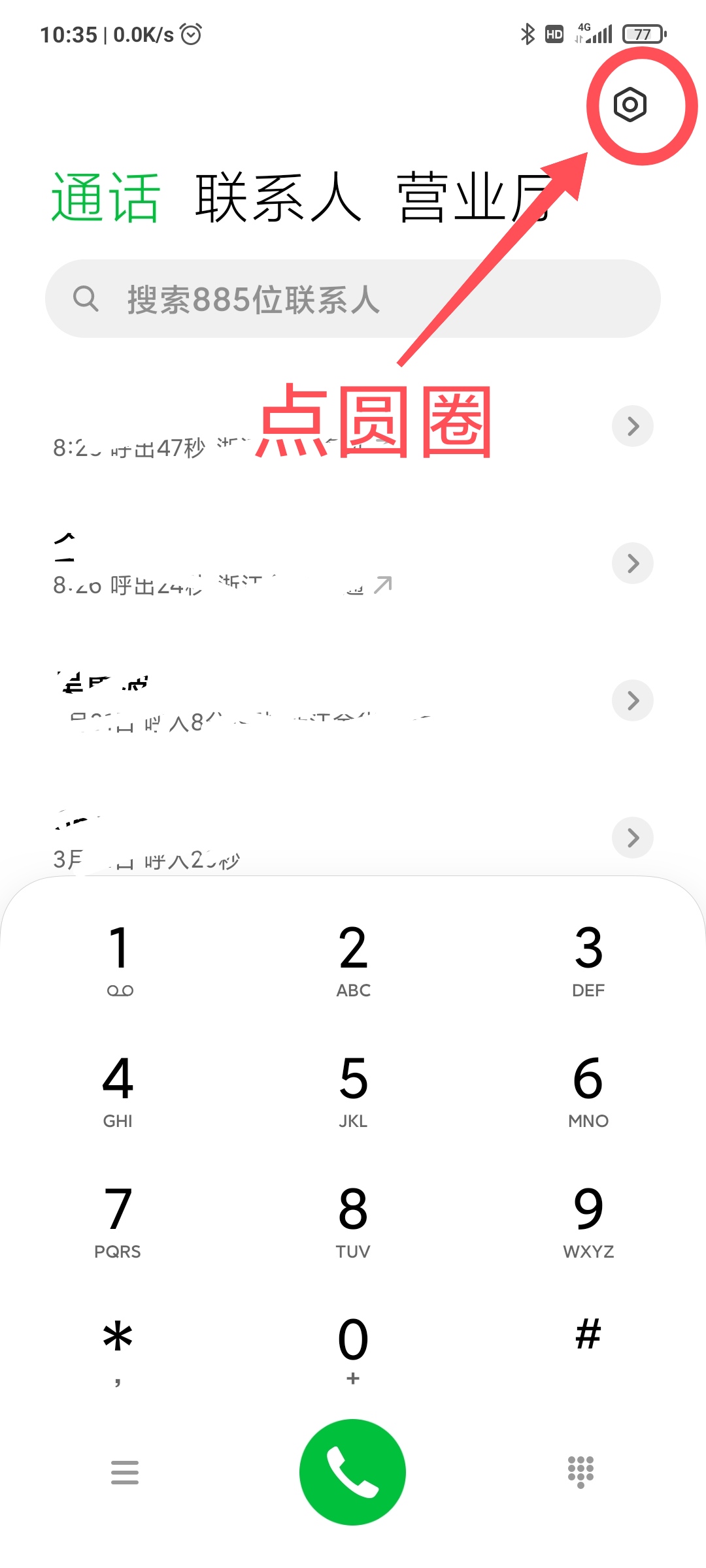Switch to the 营业厅 tab
This screenshot has width=706, height=1568.
tap(474, 197)
